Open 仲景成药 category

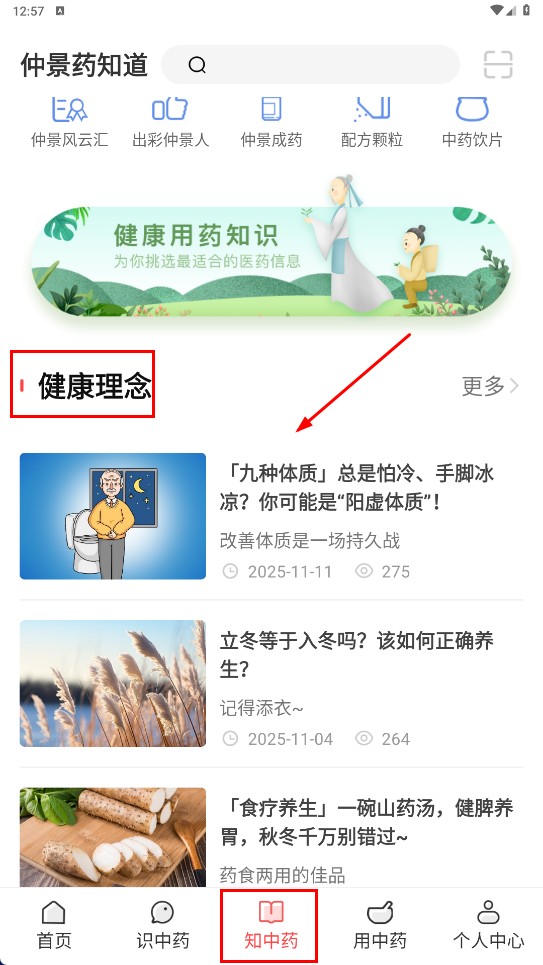point(271,122)
